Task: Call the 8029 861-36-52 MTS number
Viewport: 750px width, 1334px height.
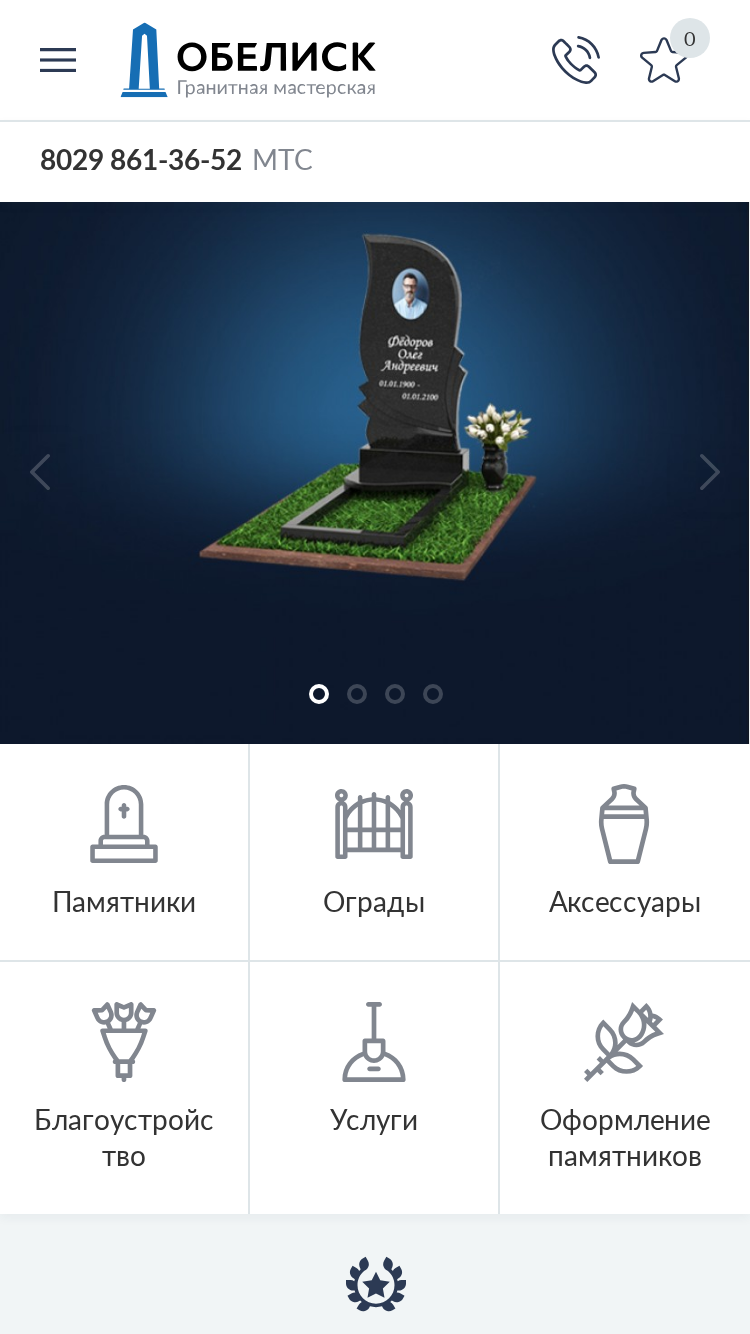Action: coord(176,160)
